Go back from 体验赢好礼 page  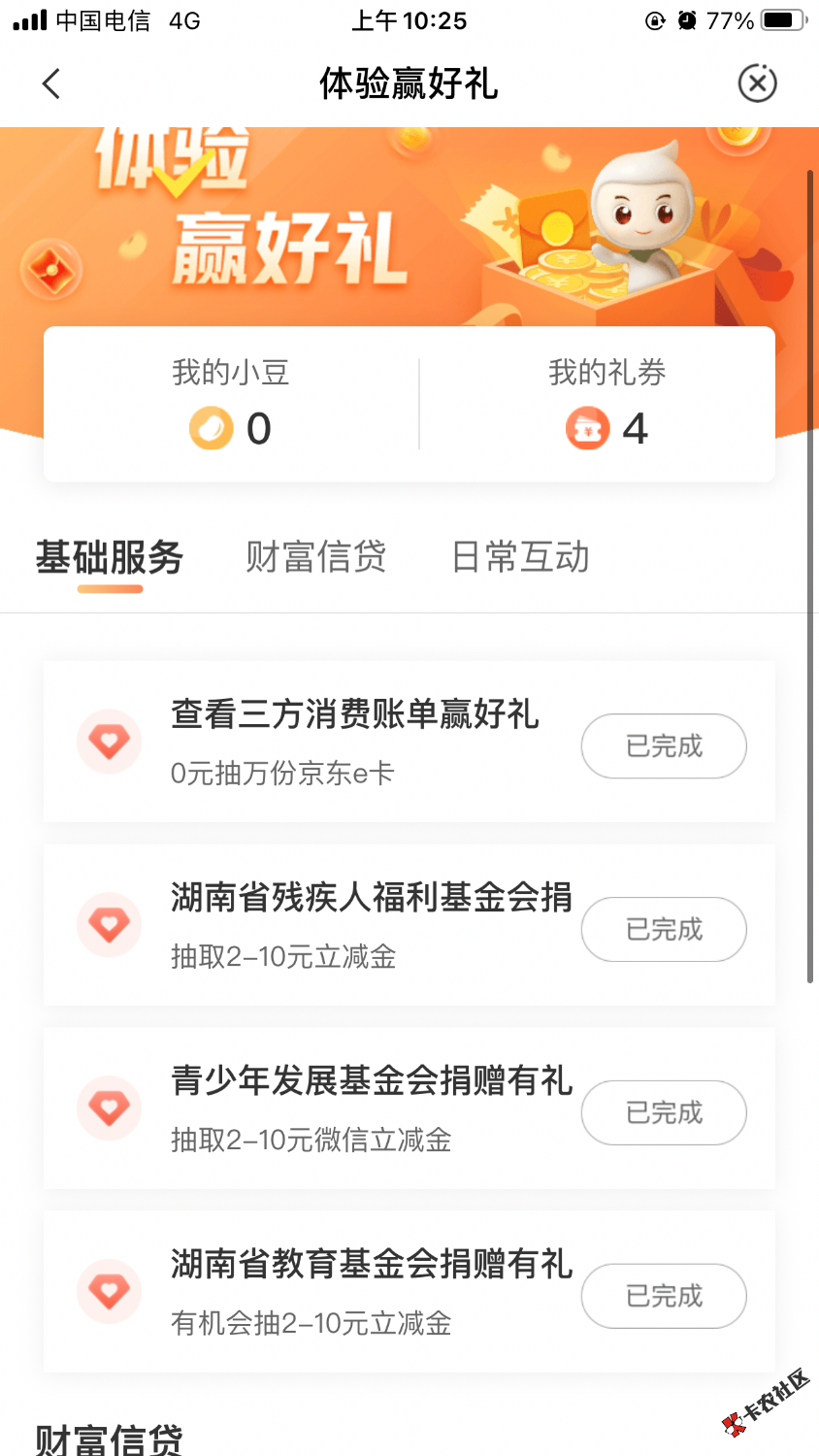[51, 83]
